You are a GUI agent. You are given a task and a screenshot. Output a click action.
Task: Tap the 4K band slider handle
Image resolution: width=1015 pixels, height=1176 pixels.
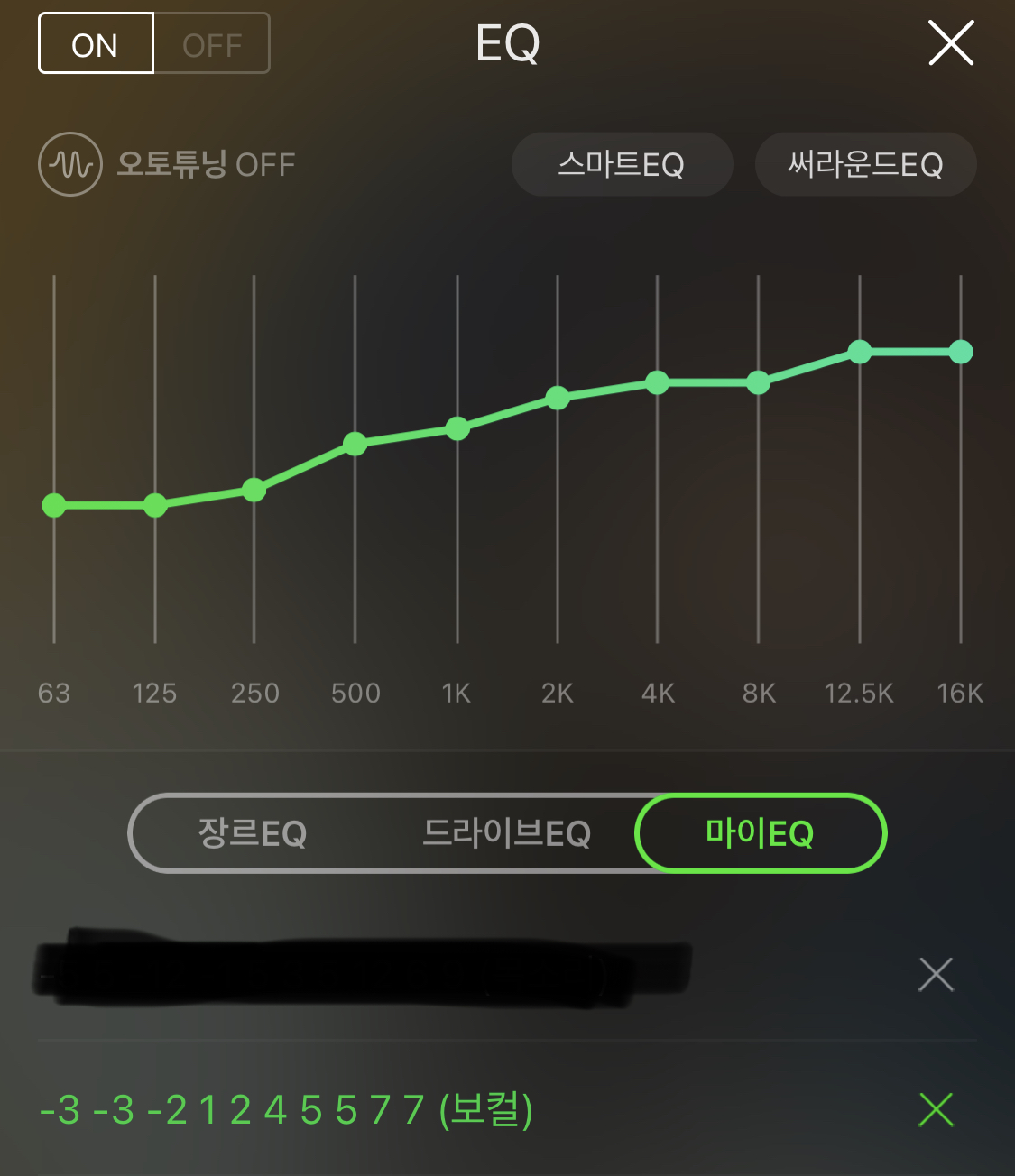(658, 382)
